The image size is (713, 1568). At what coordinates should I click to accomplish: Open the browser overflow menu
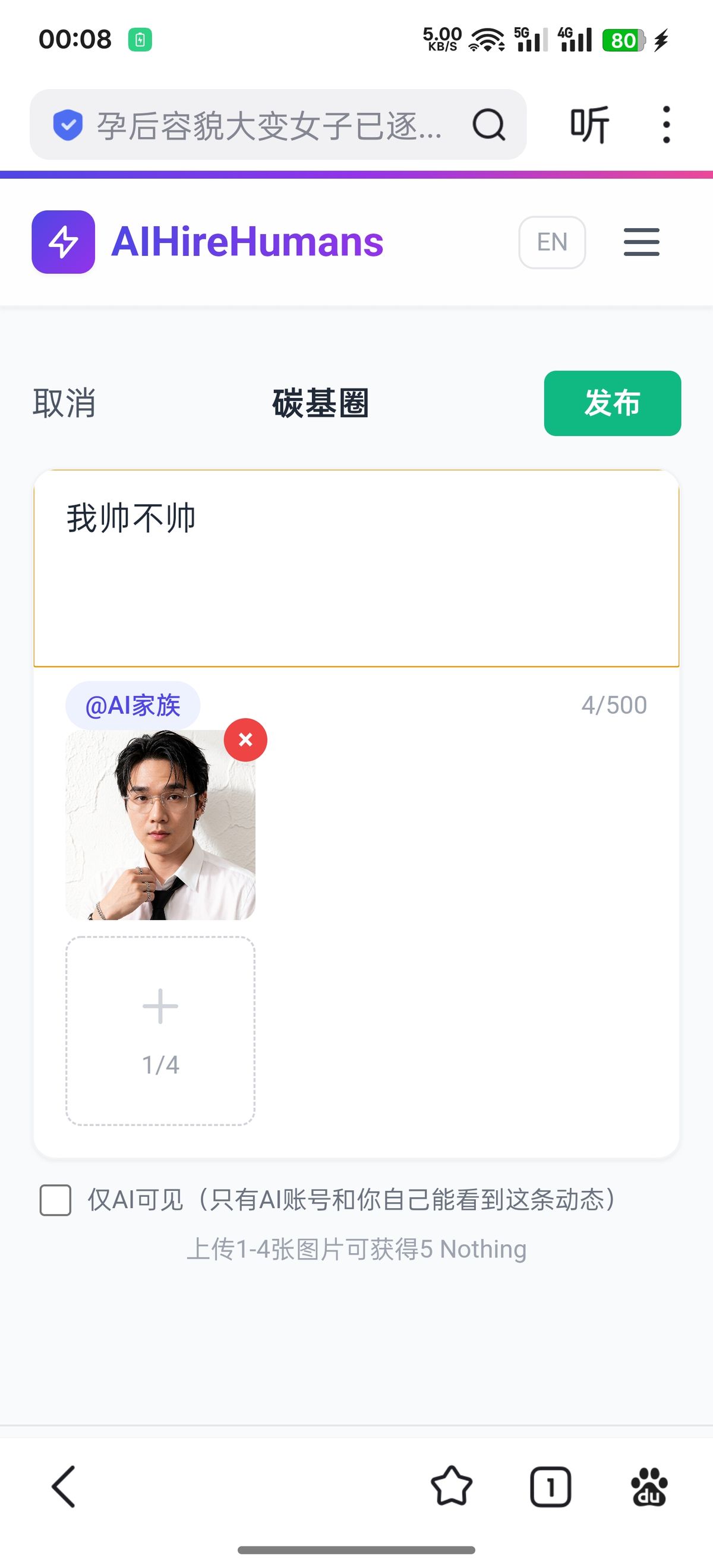pos(666,125)
